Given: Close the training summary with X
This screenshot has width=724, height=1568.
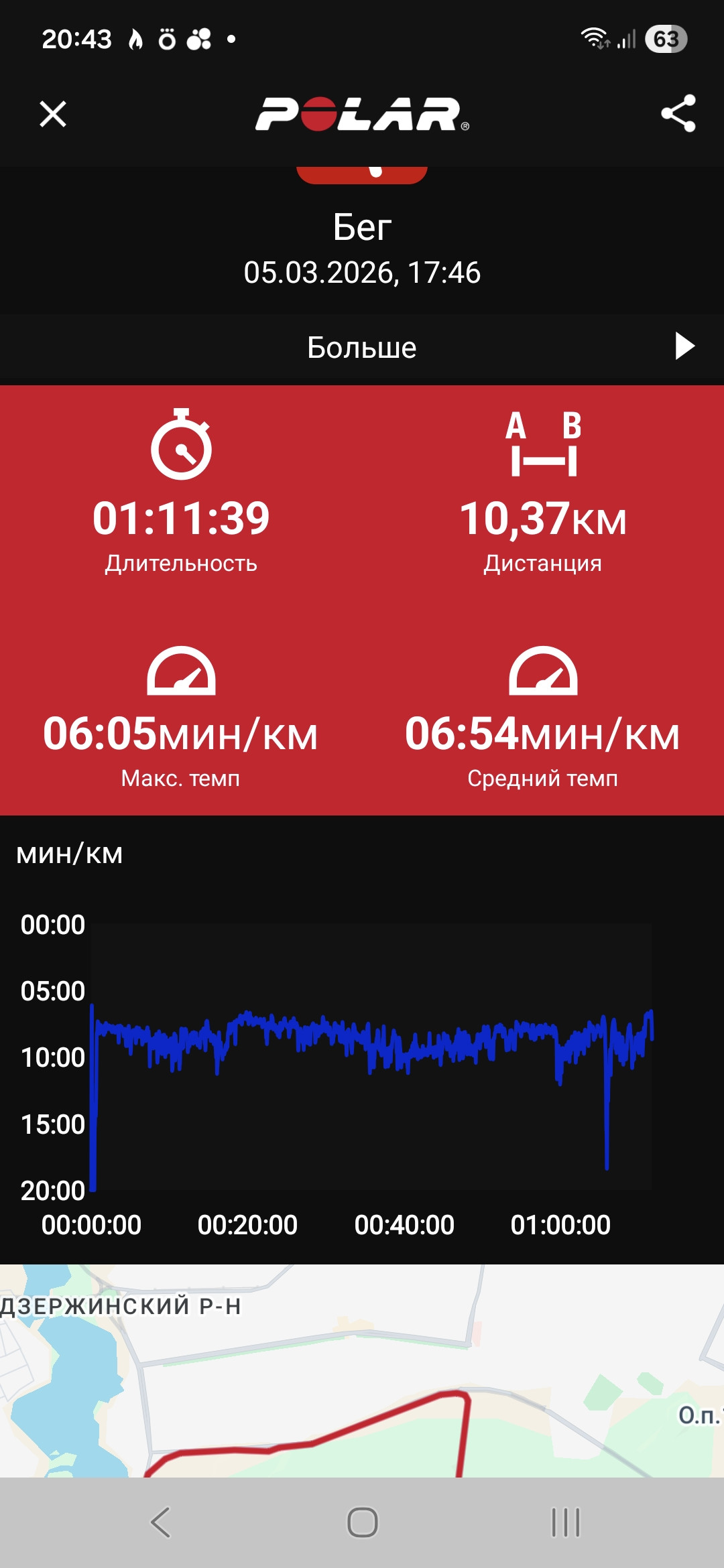Looking at the screenshot, I should pyautogui.click(x=53, y=114).
